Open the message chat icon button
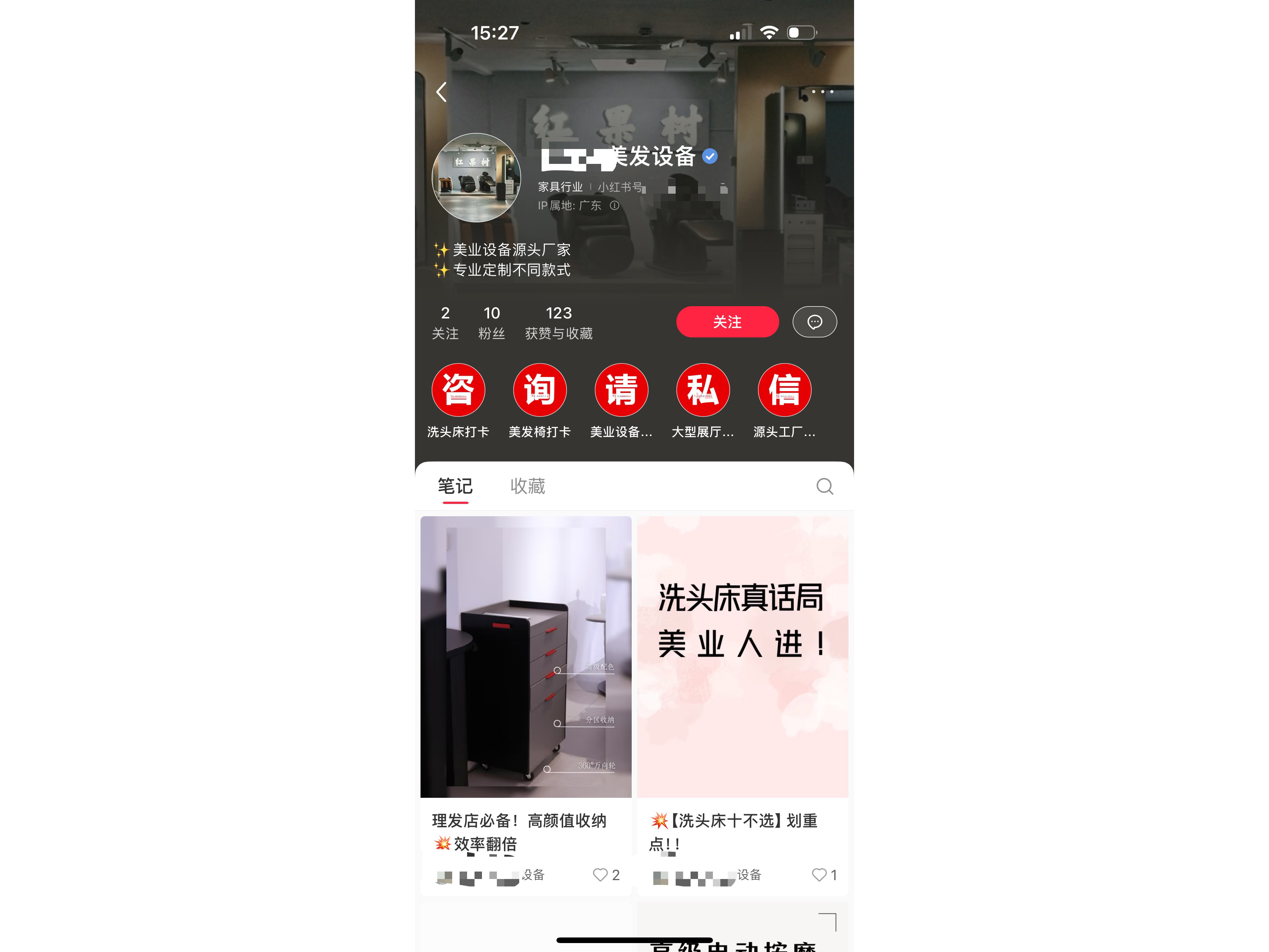 [814, 322]
